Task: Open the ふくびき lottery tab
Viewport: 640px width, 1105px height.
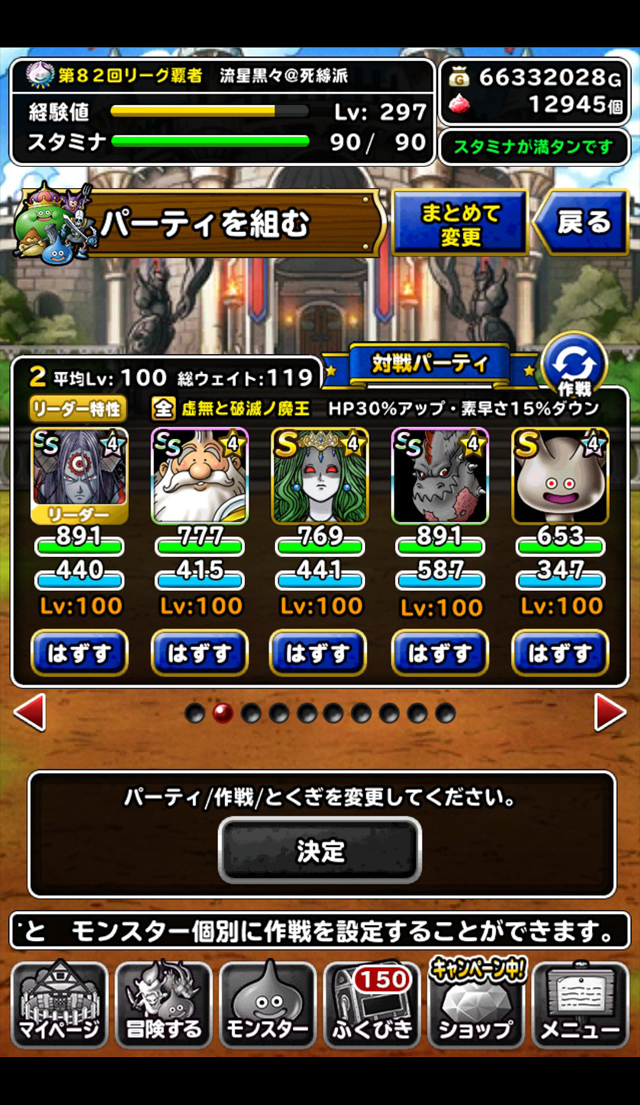Action: (371, 1004)
